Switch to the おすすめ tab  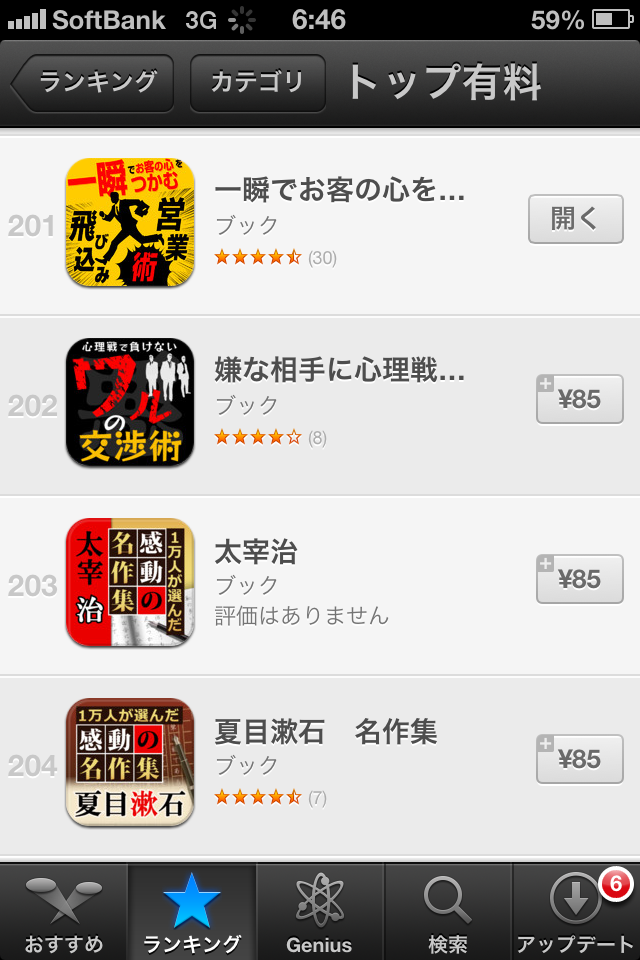[x=64, y=912]
